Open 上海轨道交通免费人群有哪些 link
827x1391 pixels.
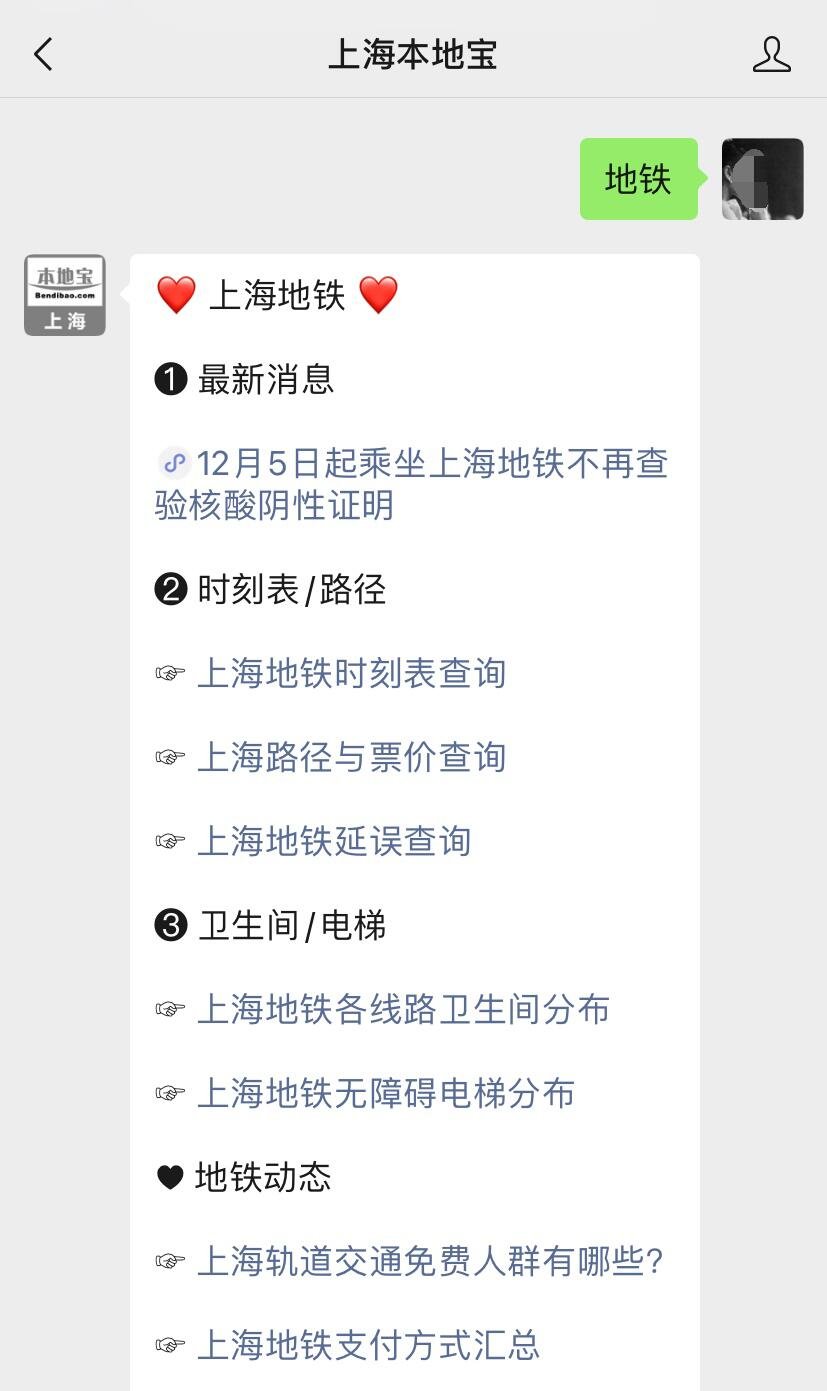coord(430,1261)
